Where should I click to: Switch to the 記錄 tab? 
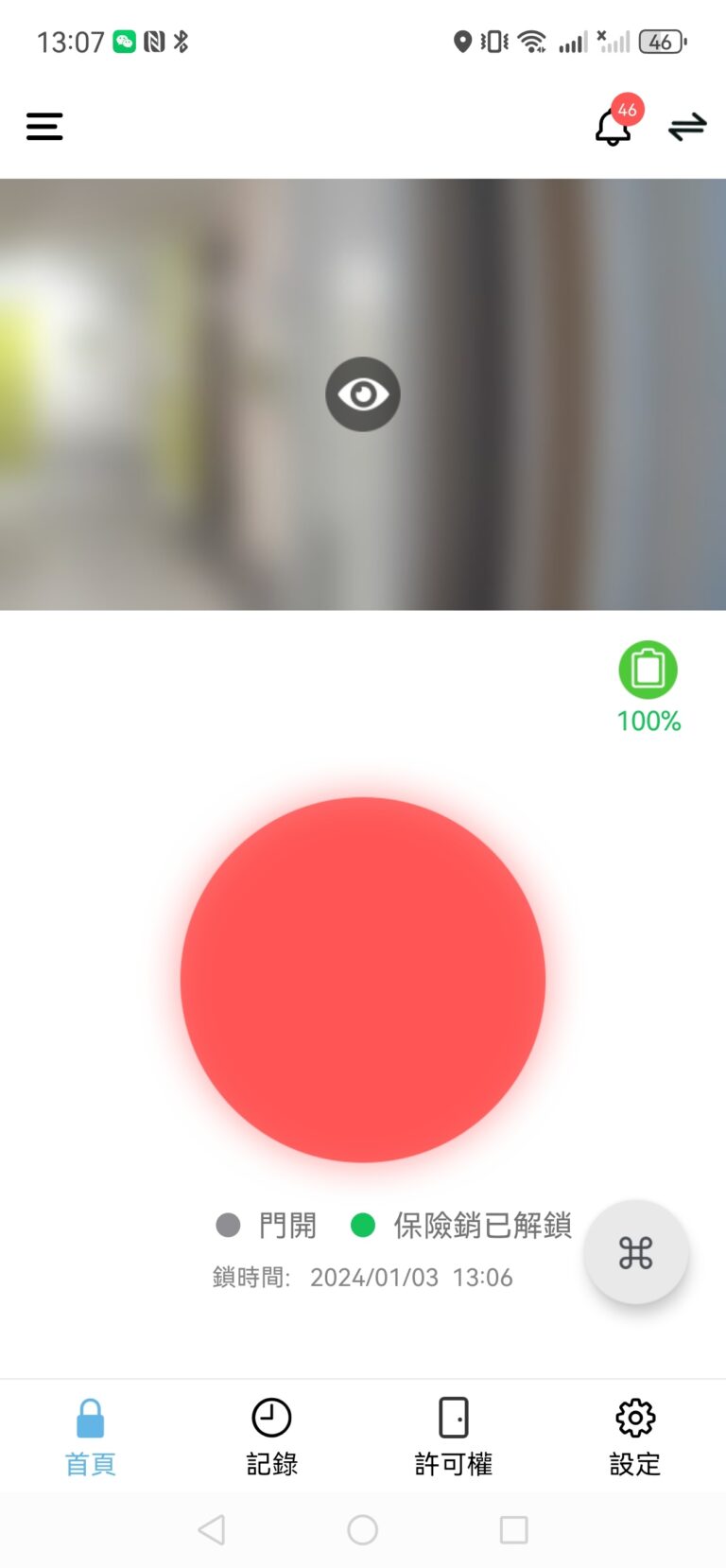click(272, 1437)
